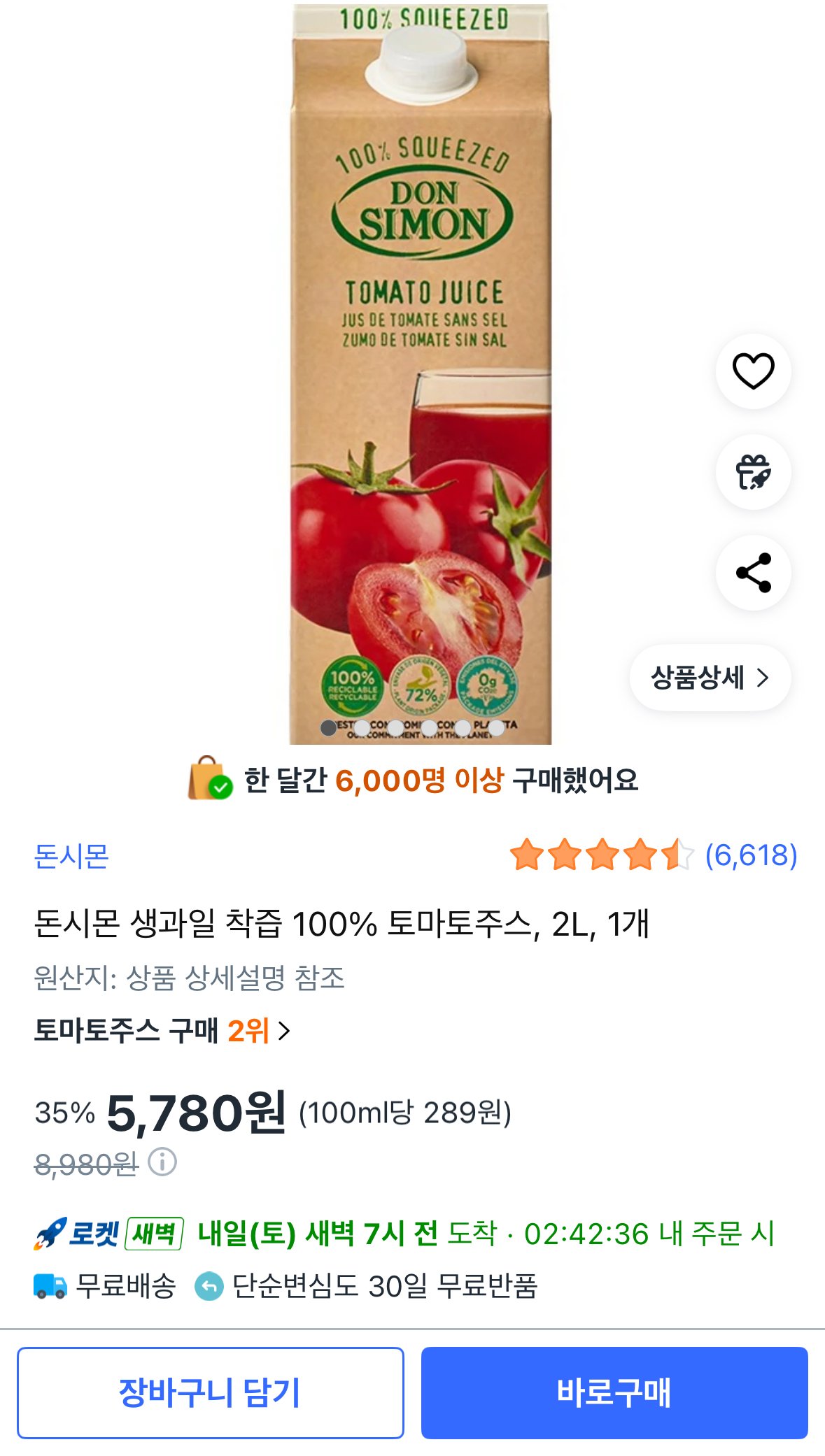Open gift sending option via gift icon
Screen dimensions: 825x1456
752,472
